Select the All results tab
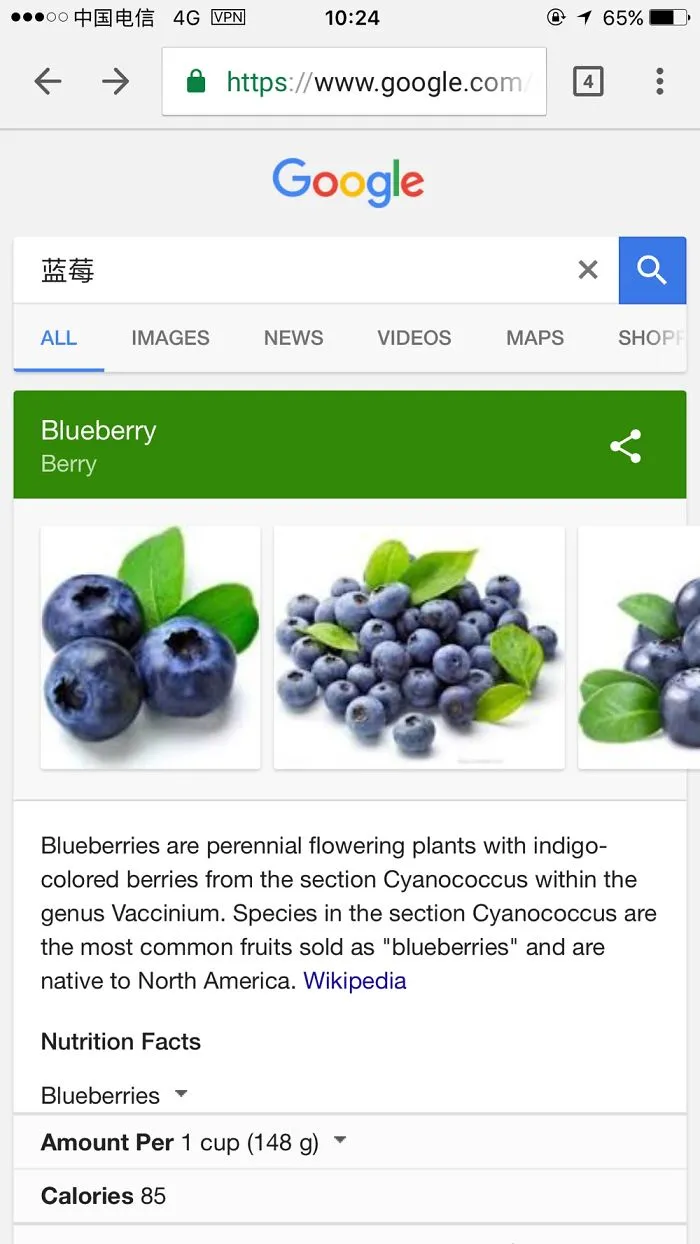 (x=59, y=338)
